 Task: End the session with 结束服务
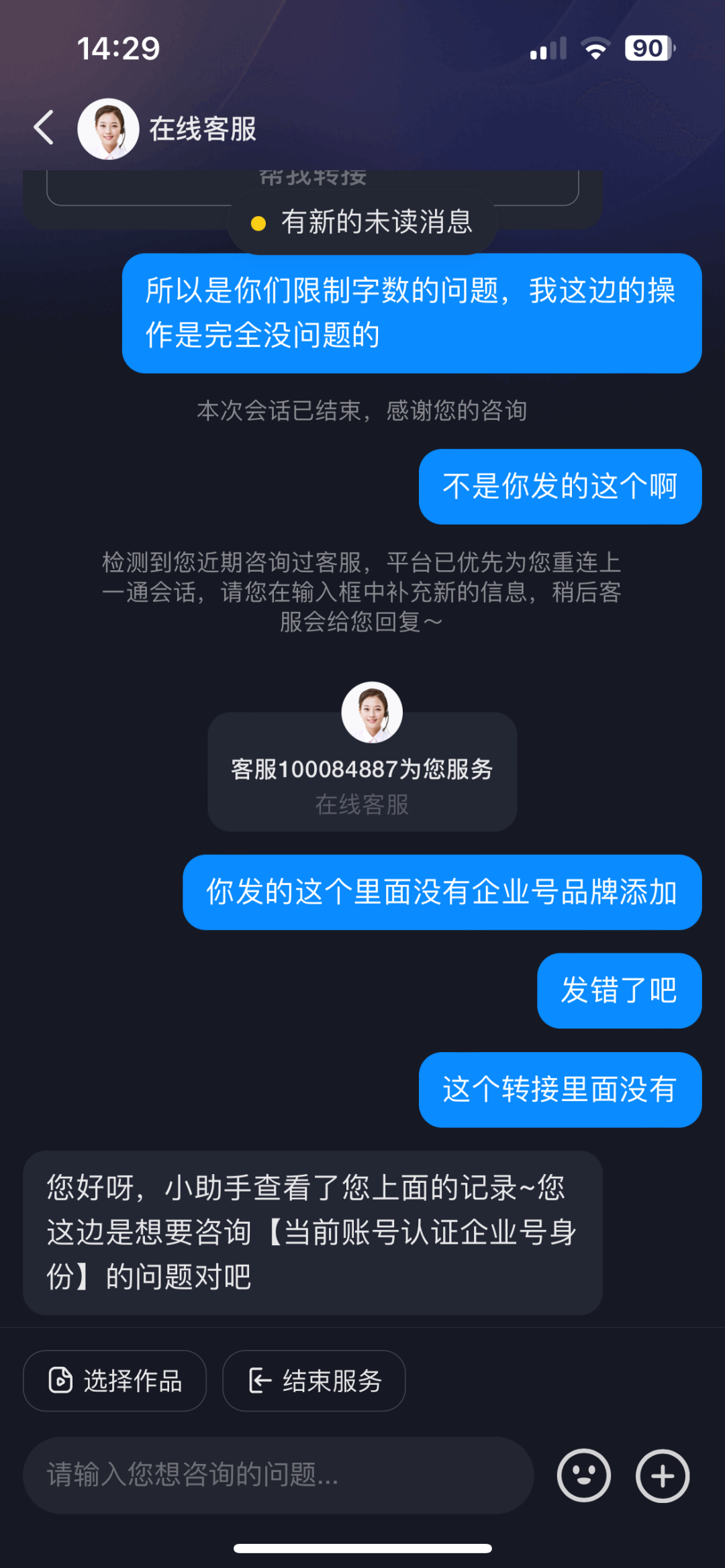pos(313,1381)
